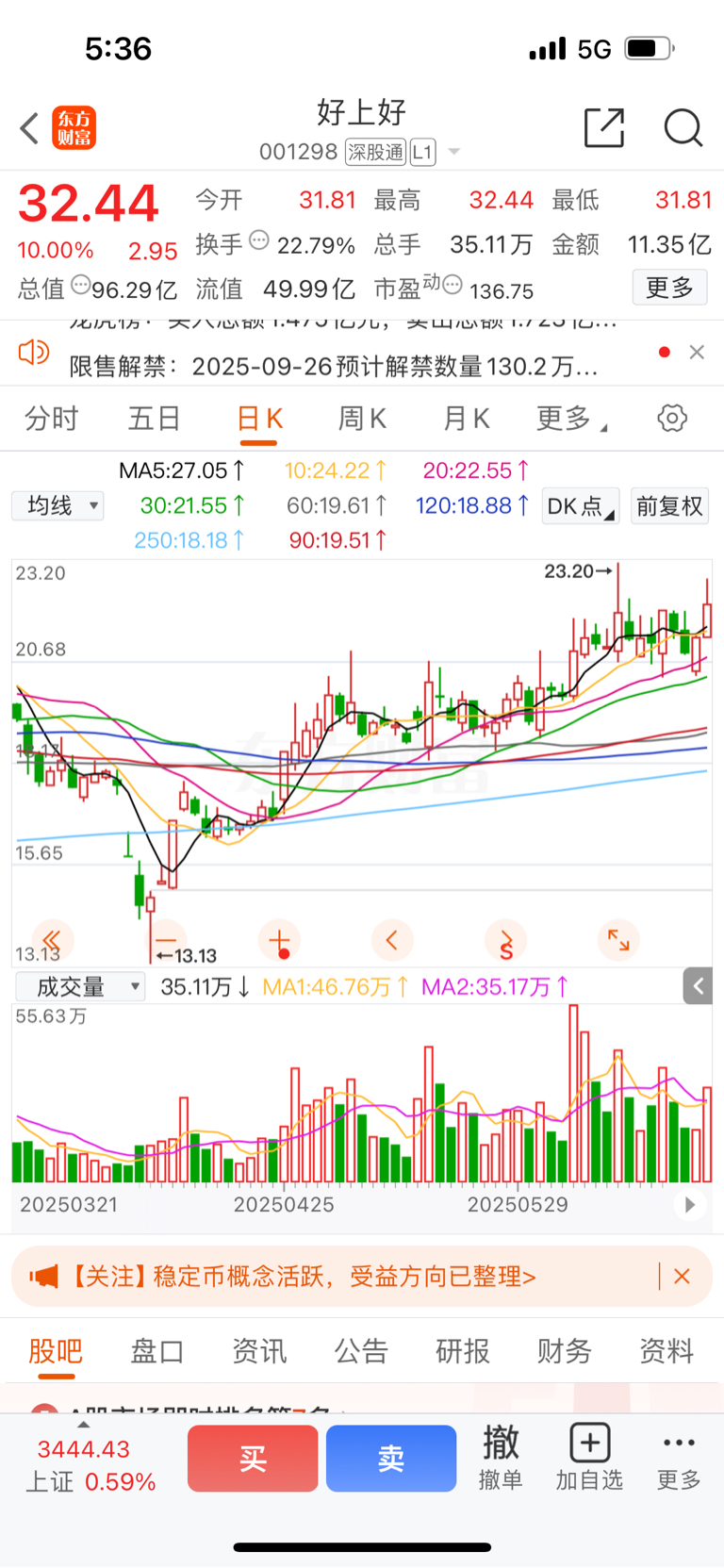Dismiss the 限售解禁 notice
724x1568 pixels.
697,352
